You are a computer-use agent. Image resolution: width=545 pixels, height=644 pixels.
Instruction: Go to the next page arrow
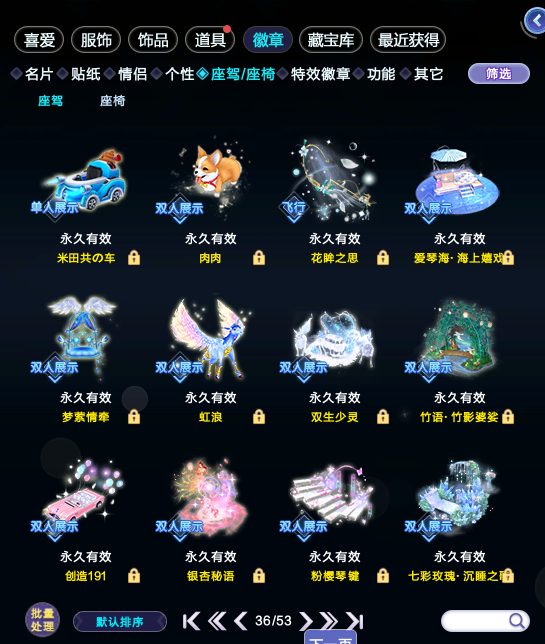(x=306, y=621)
